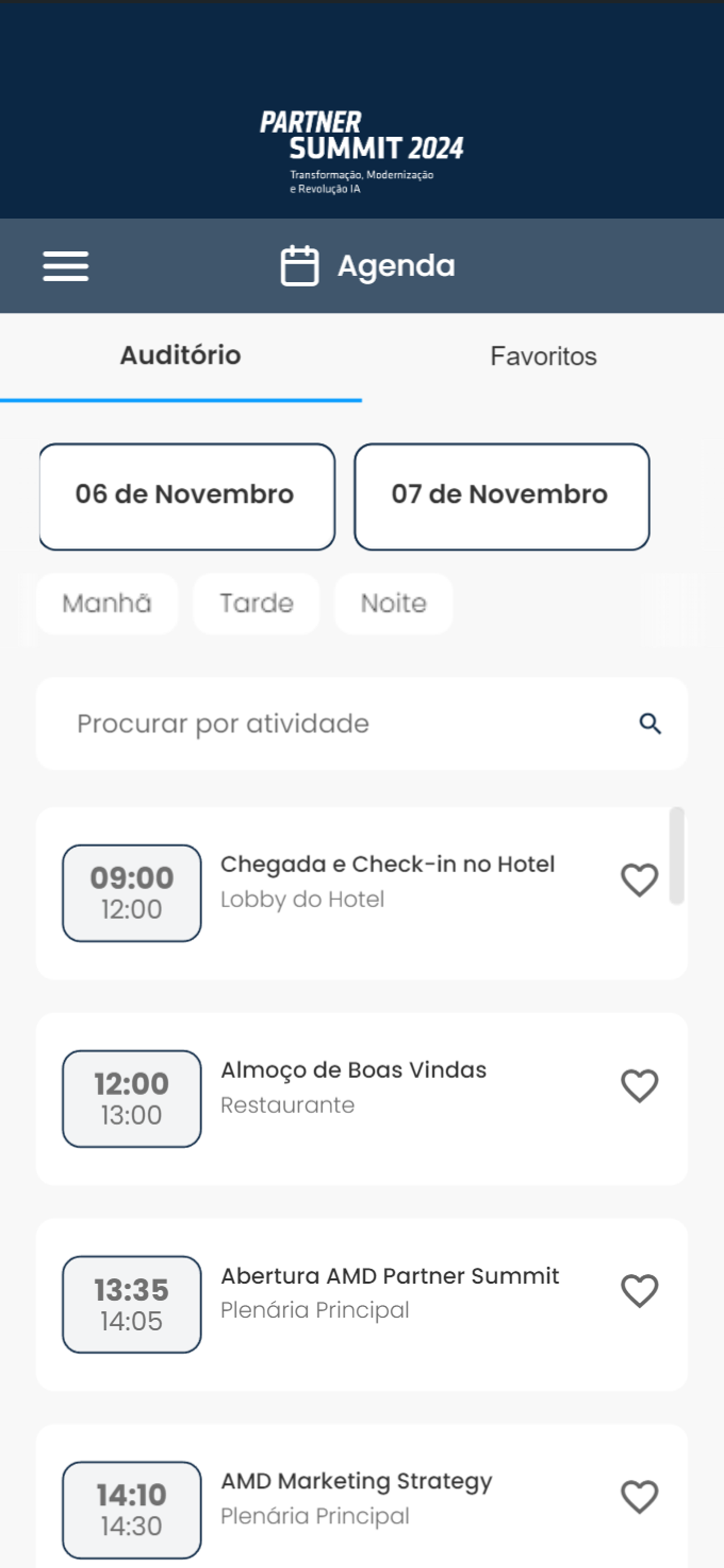Open the hamburger menu
The width and height of the screenshot is (724, 1568).
pyautogui.click(x=66, y=266)
